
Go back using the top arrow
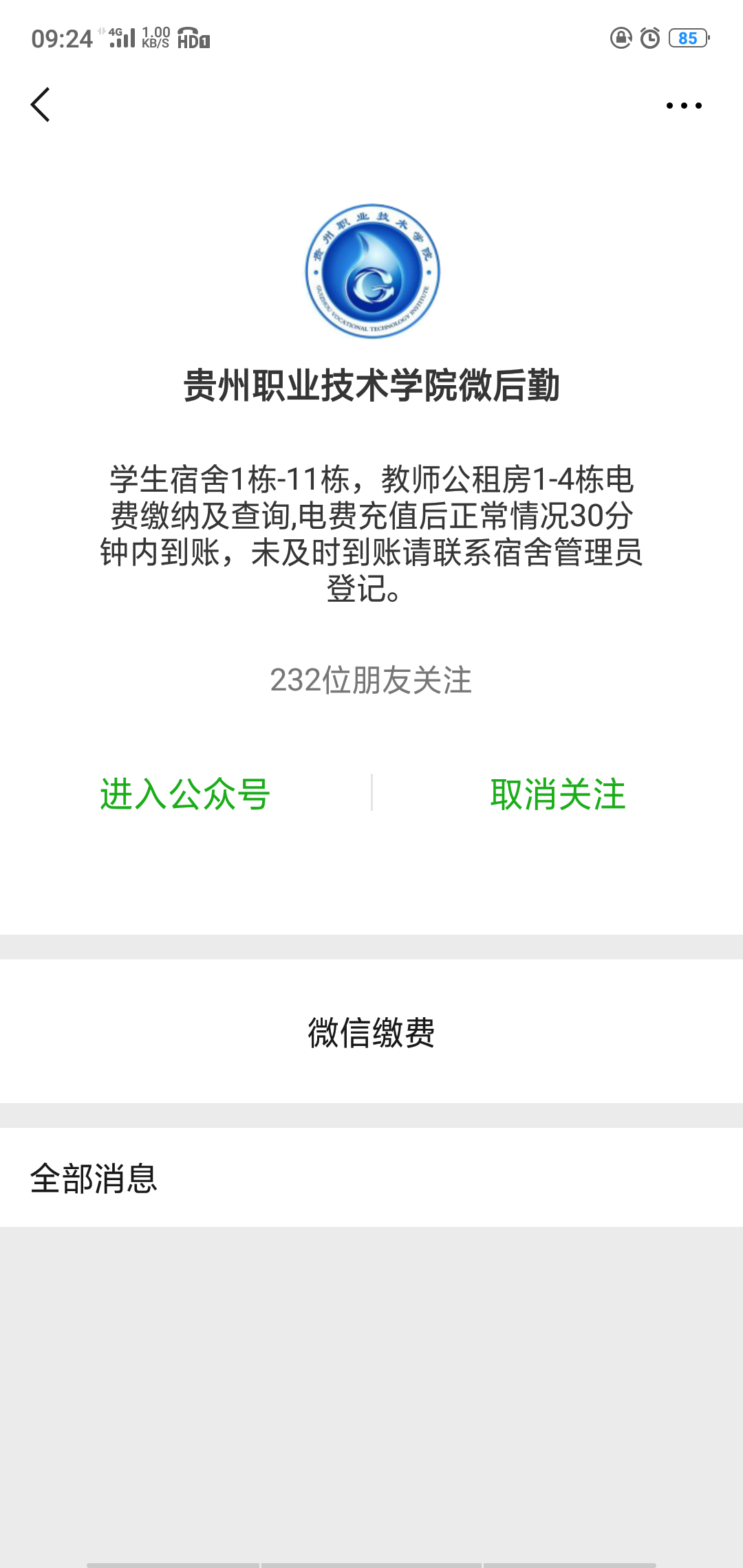coord(41,105)
